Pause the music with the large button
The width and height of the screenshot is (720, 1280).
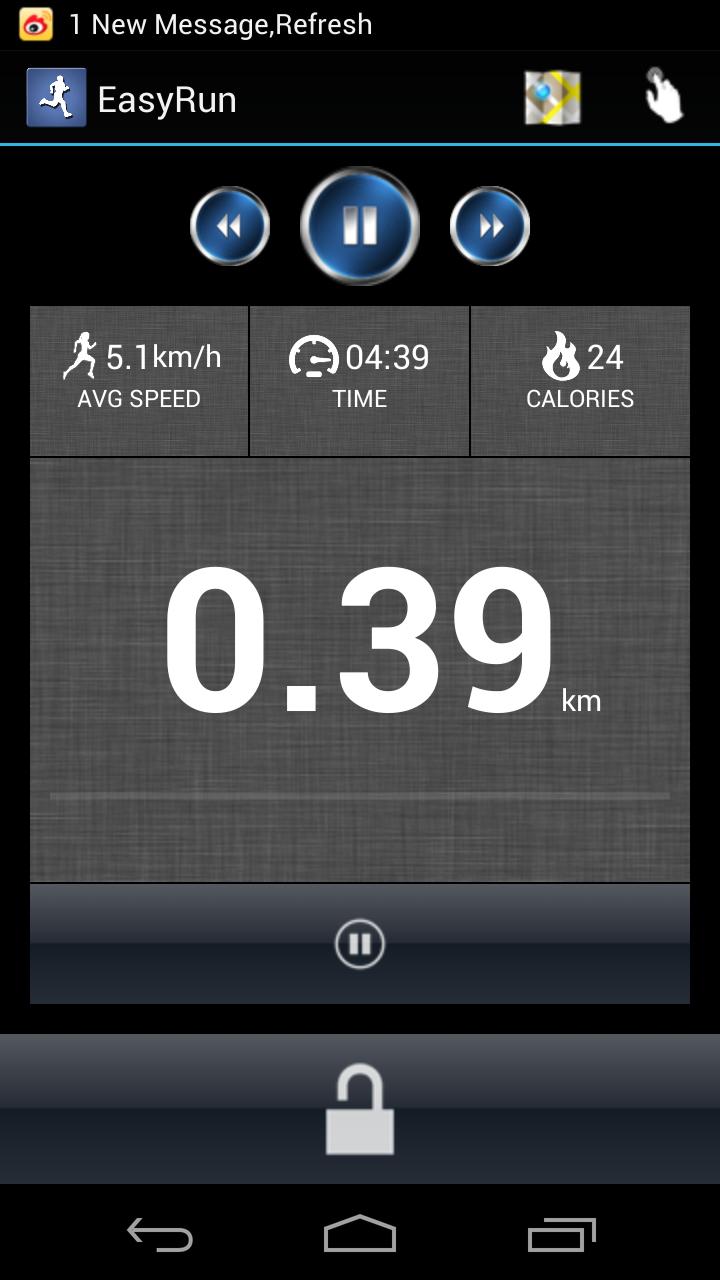click(360, 226)
